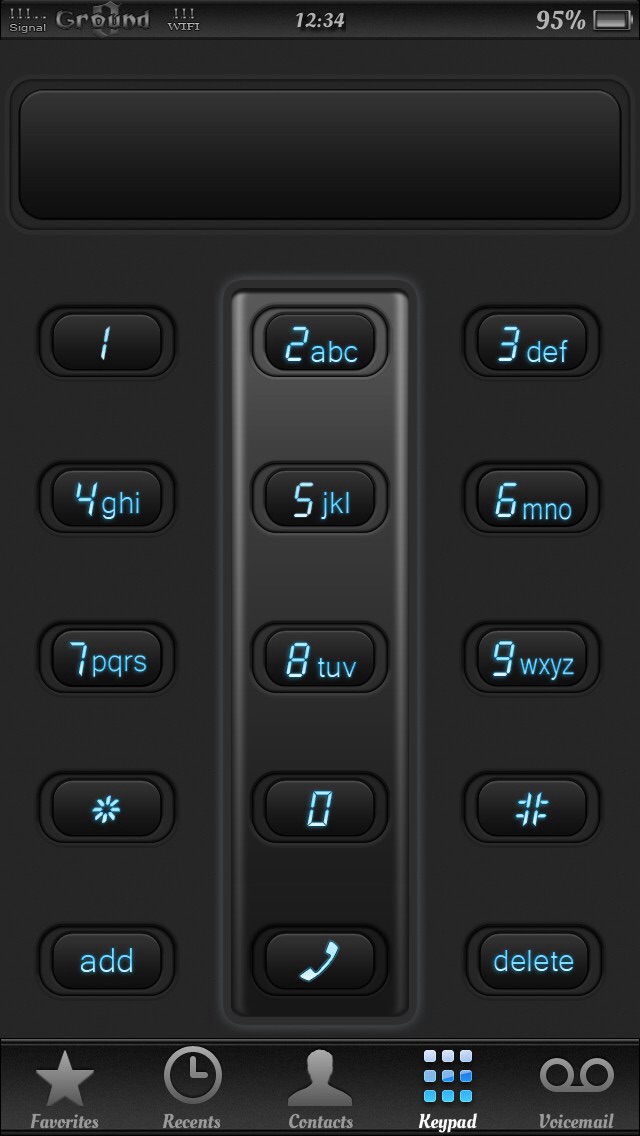640x1136 pixels.
Task: Enter digit 9 wxyz
Action: tap(532, 658)
